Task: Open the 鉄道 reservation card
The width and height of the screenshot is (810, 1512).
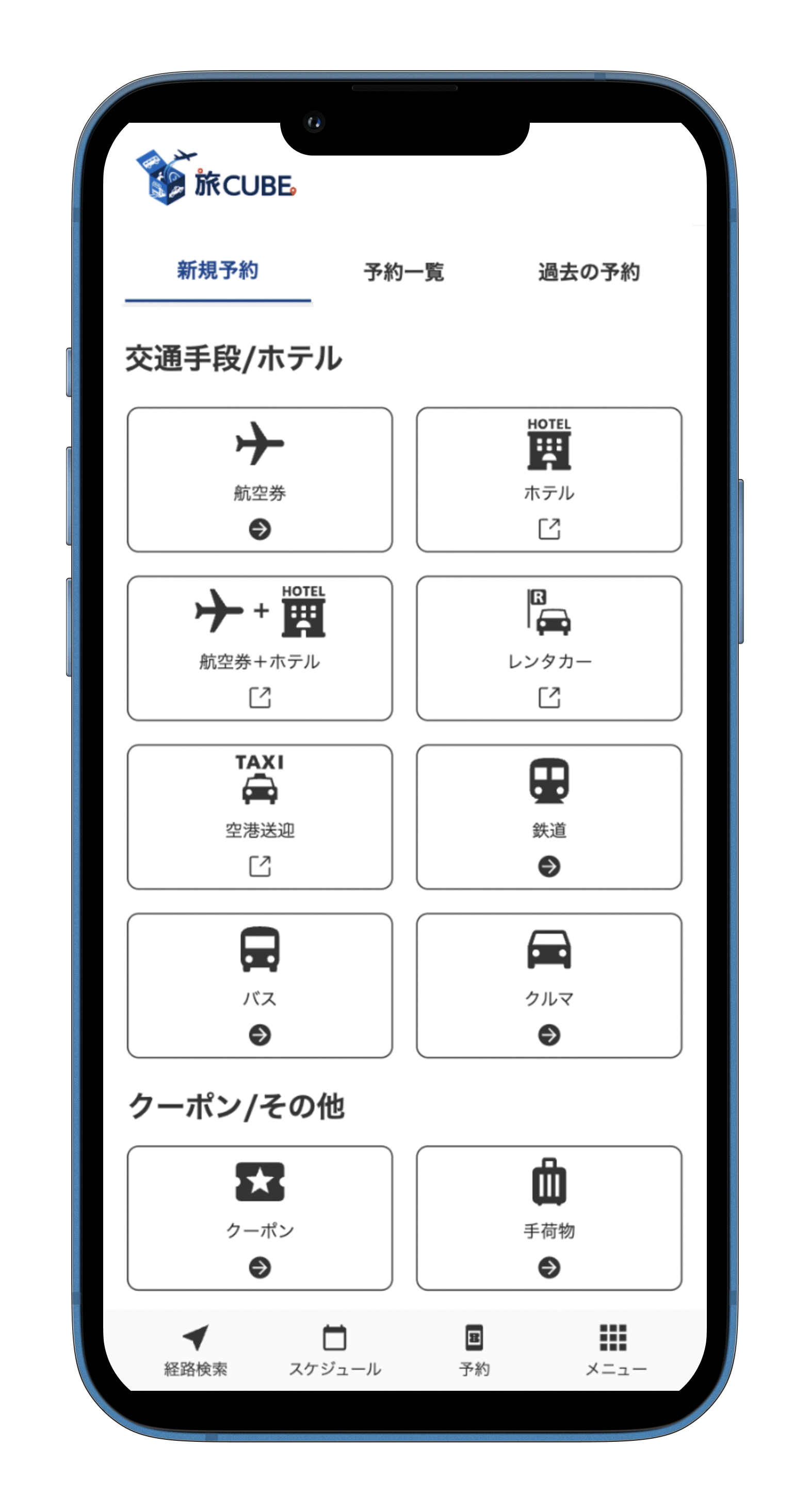Action: click(548, 816)
